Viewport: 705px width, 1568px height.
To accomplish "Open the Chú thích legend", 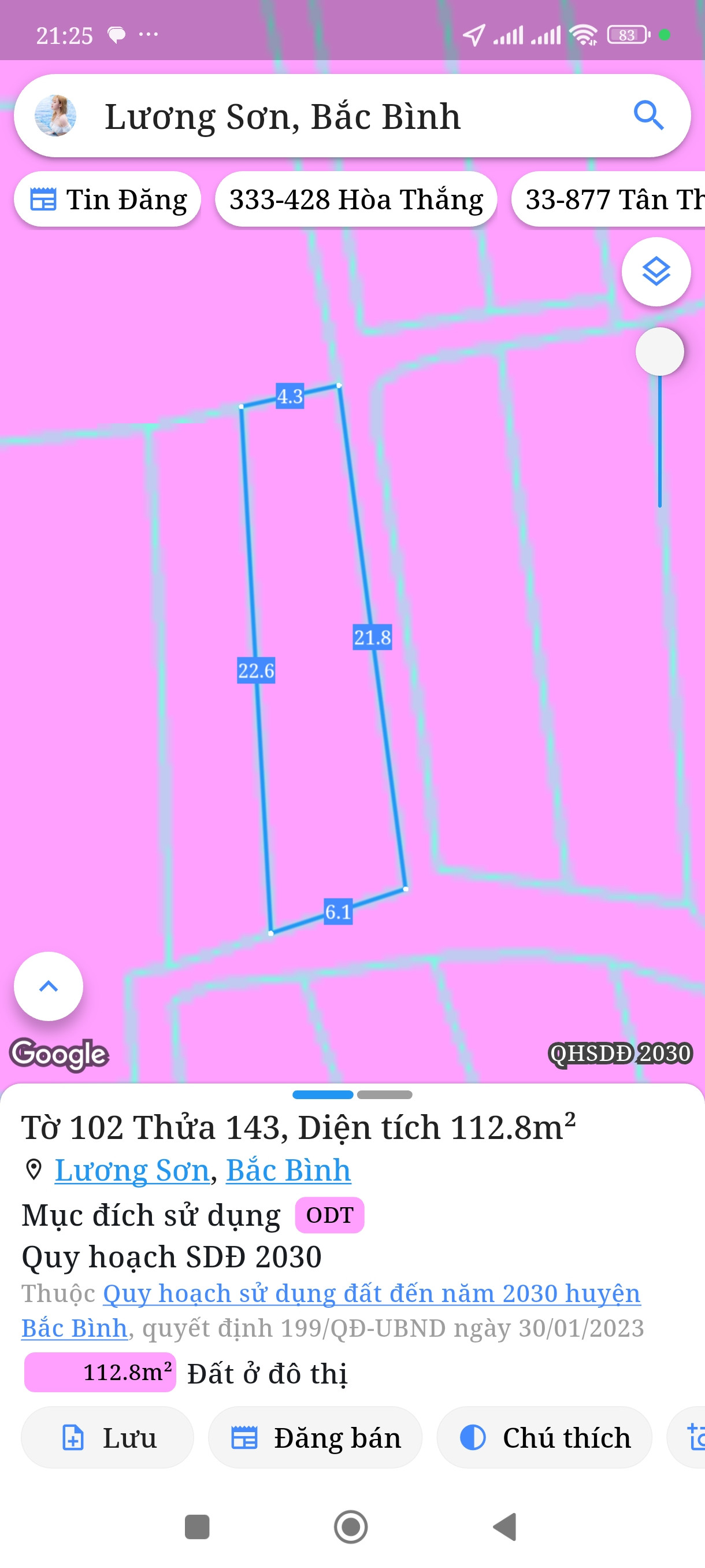I will (x=544, y=1438).
